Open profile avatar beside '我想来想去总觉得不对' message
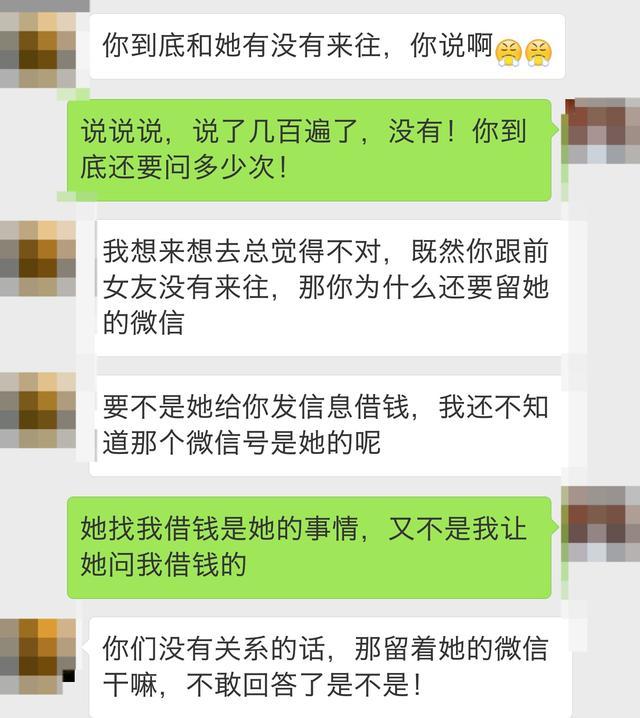 click(38, 257)
